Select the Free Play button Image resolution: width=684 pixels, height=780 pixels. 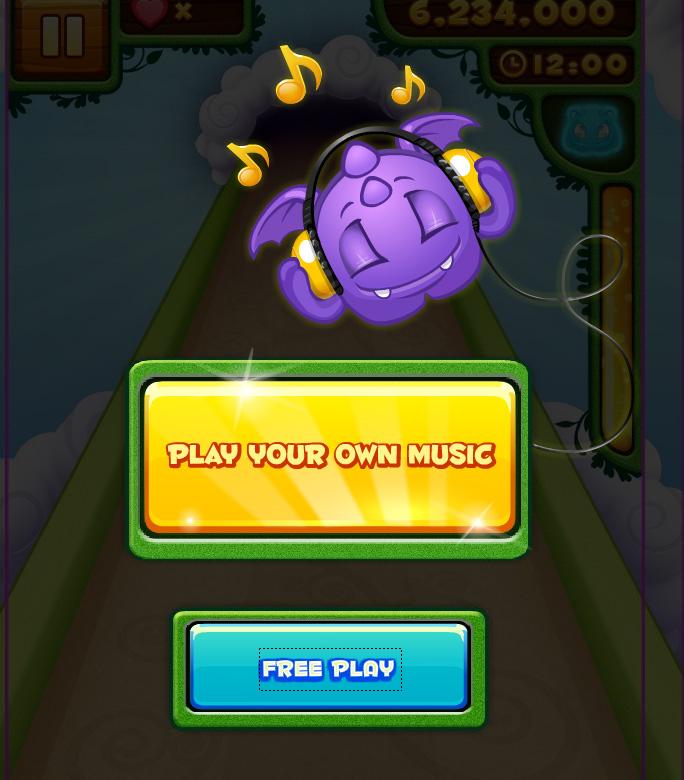tap(329, 668)
